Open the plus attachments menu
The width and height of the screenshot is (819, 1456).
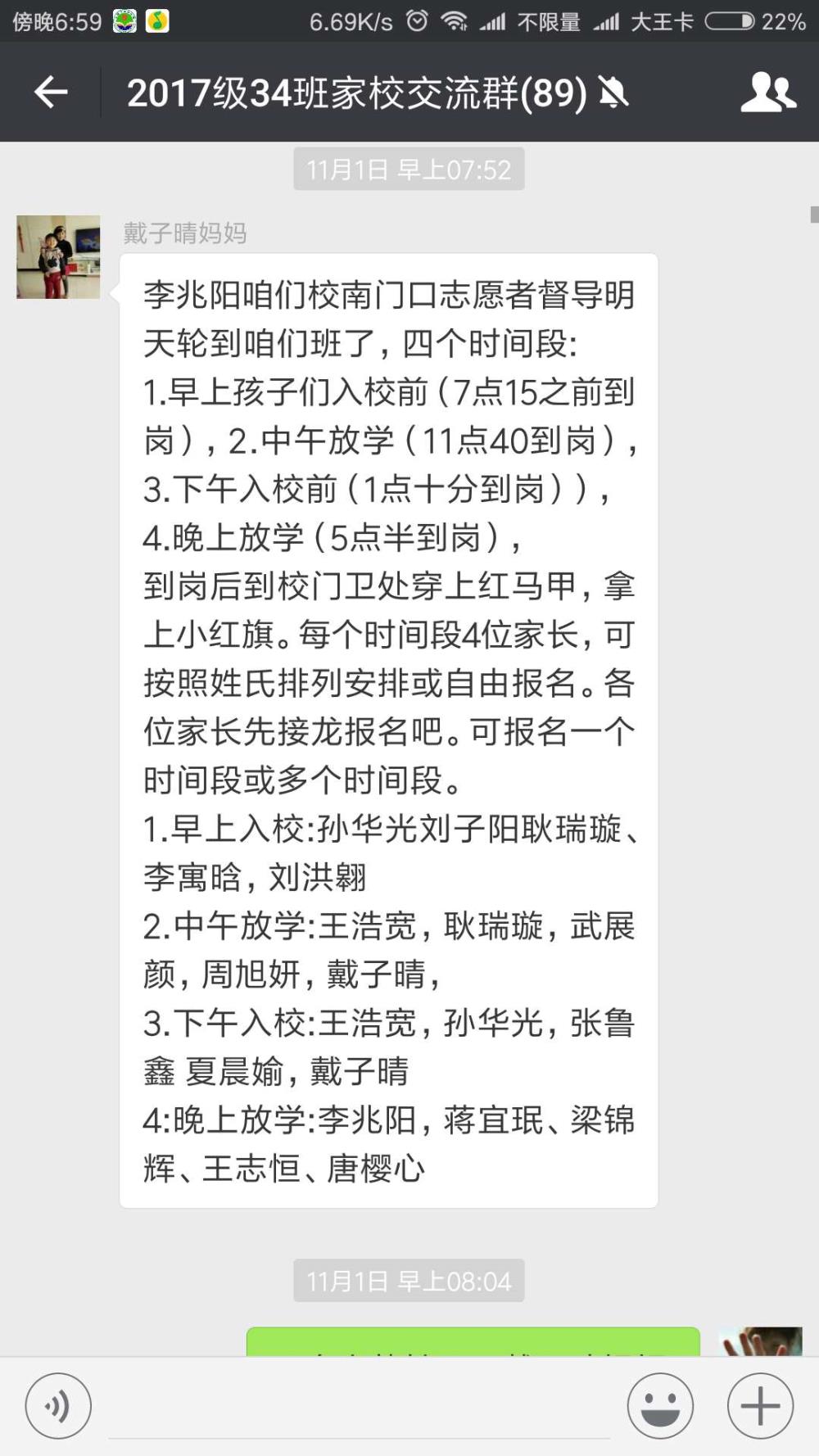760,1406
